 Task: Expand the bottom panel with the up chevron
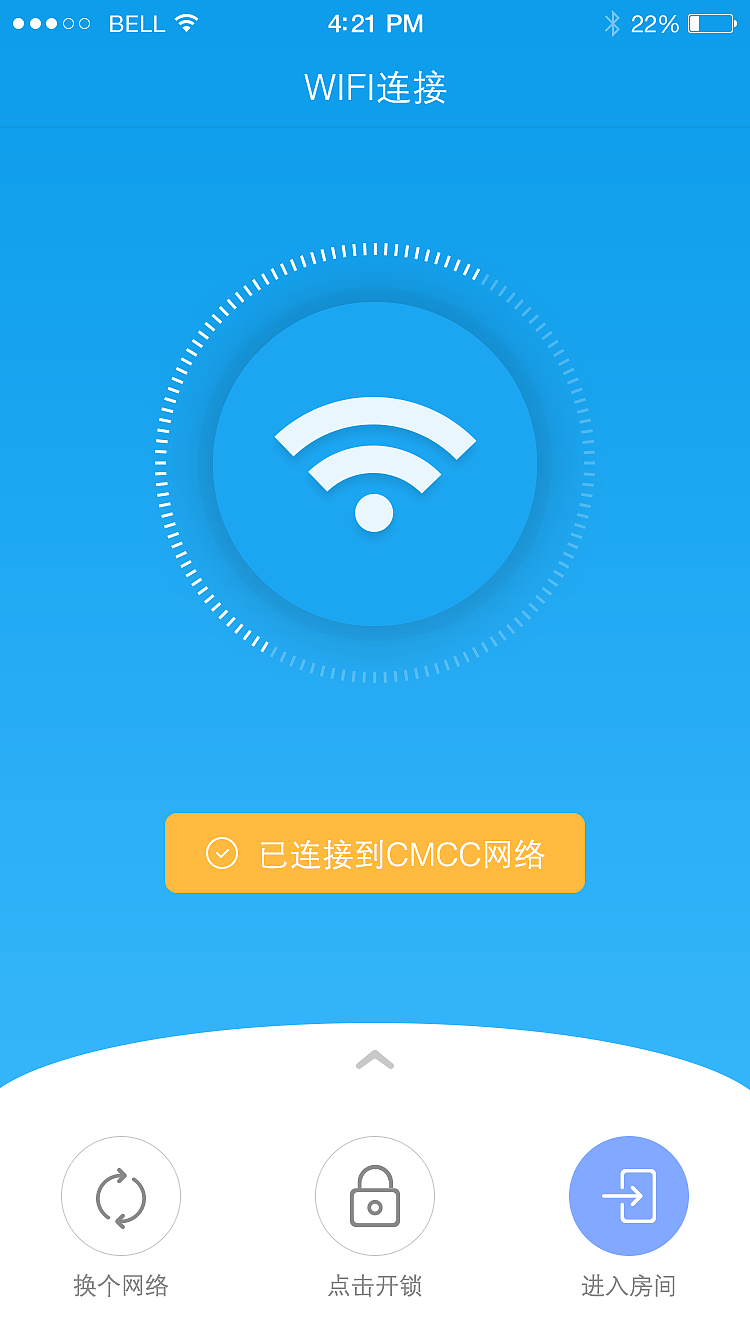click(374, 1062)
